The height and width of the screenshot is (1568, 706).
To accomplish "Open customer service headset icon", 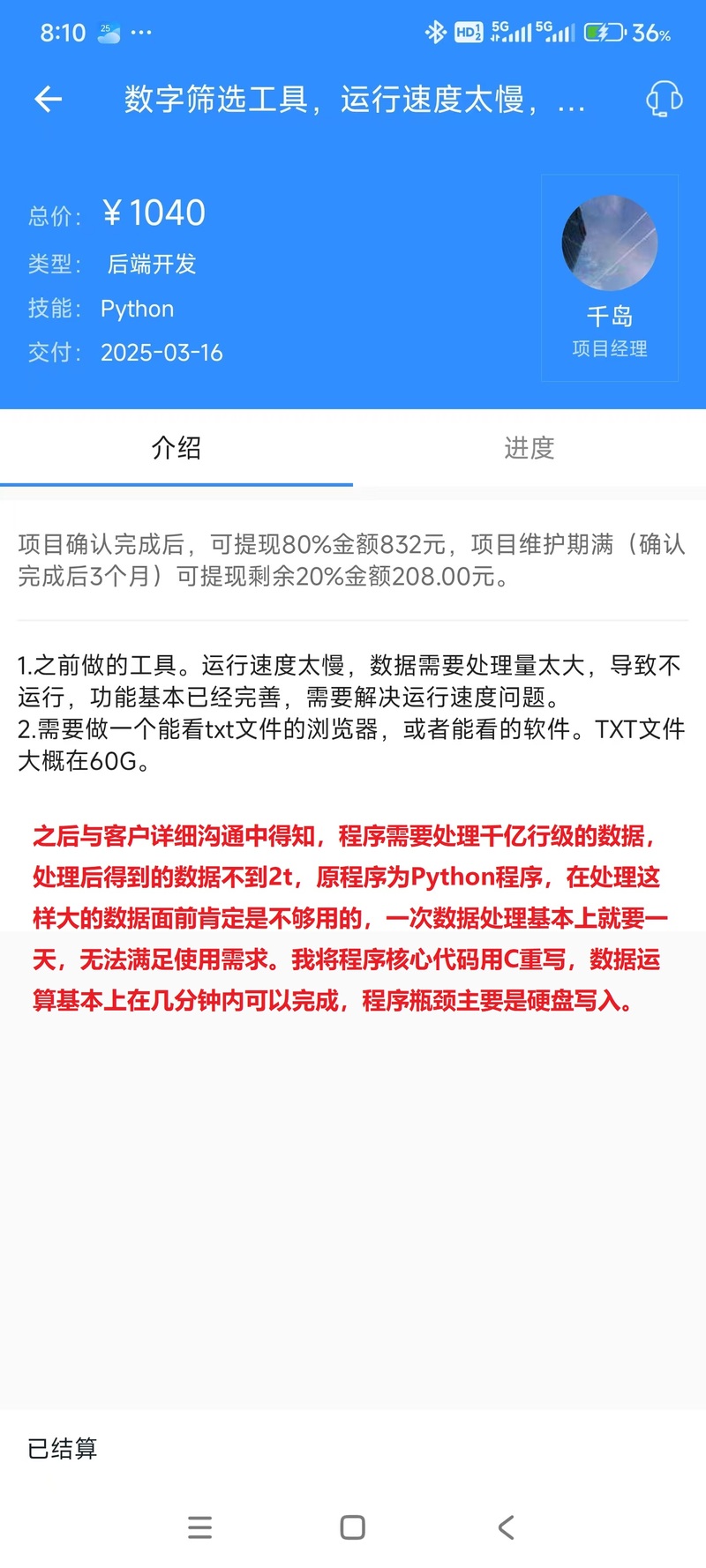I will [x=664, y=99].
